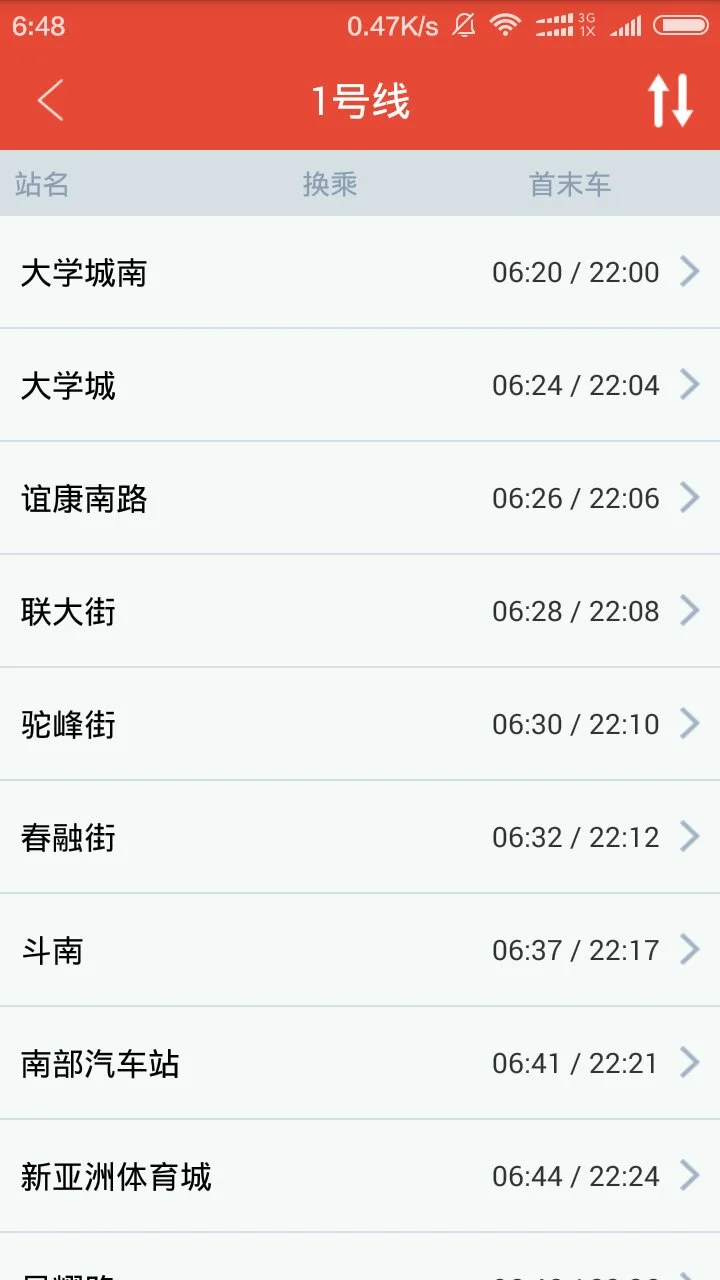The width and height of the screenshot is (720, 1280).
Task: Select station 谊康南路 from the list
Action: (360, 498)
